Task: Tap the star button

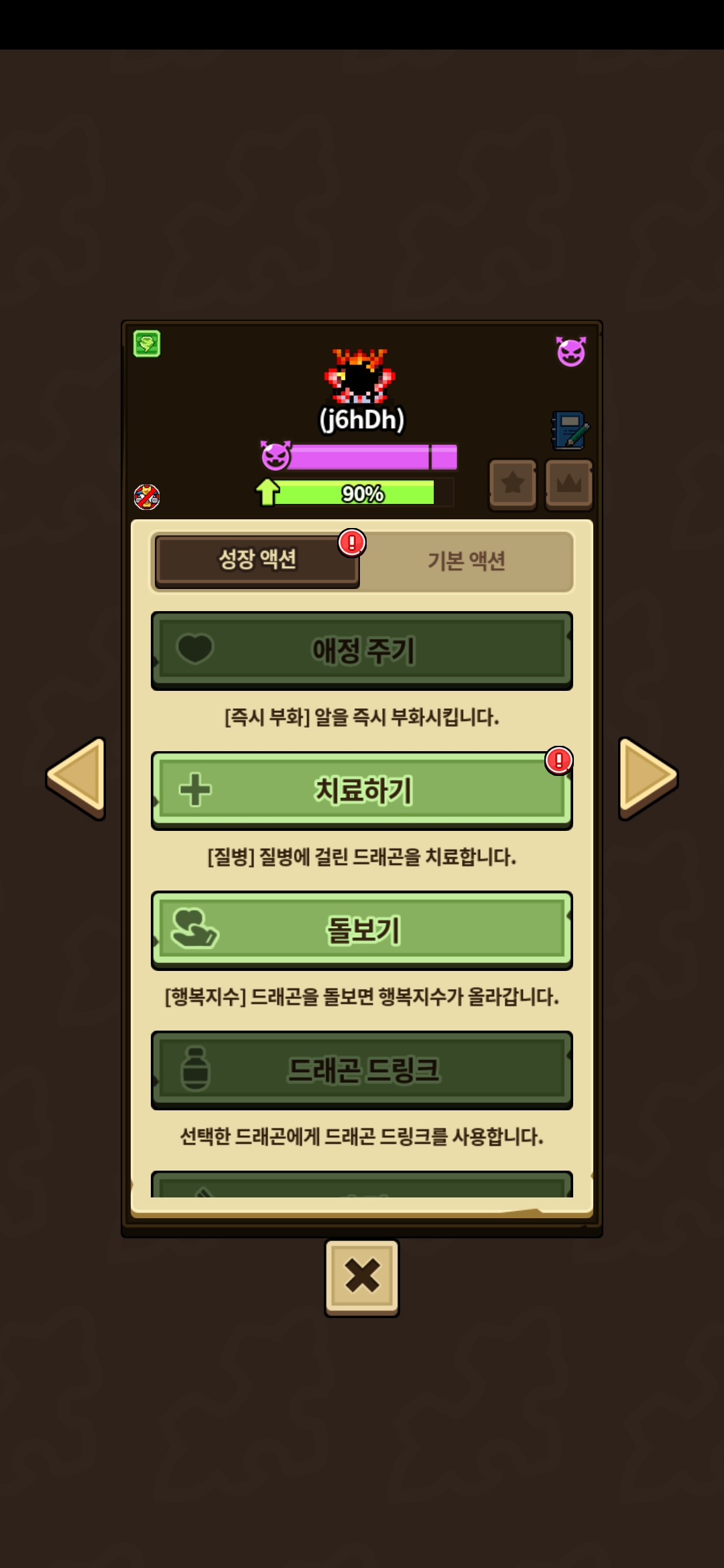Action: [513, 484]
